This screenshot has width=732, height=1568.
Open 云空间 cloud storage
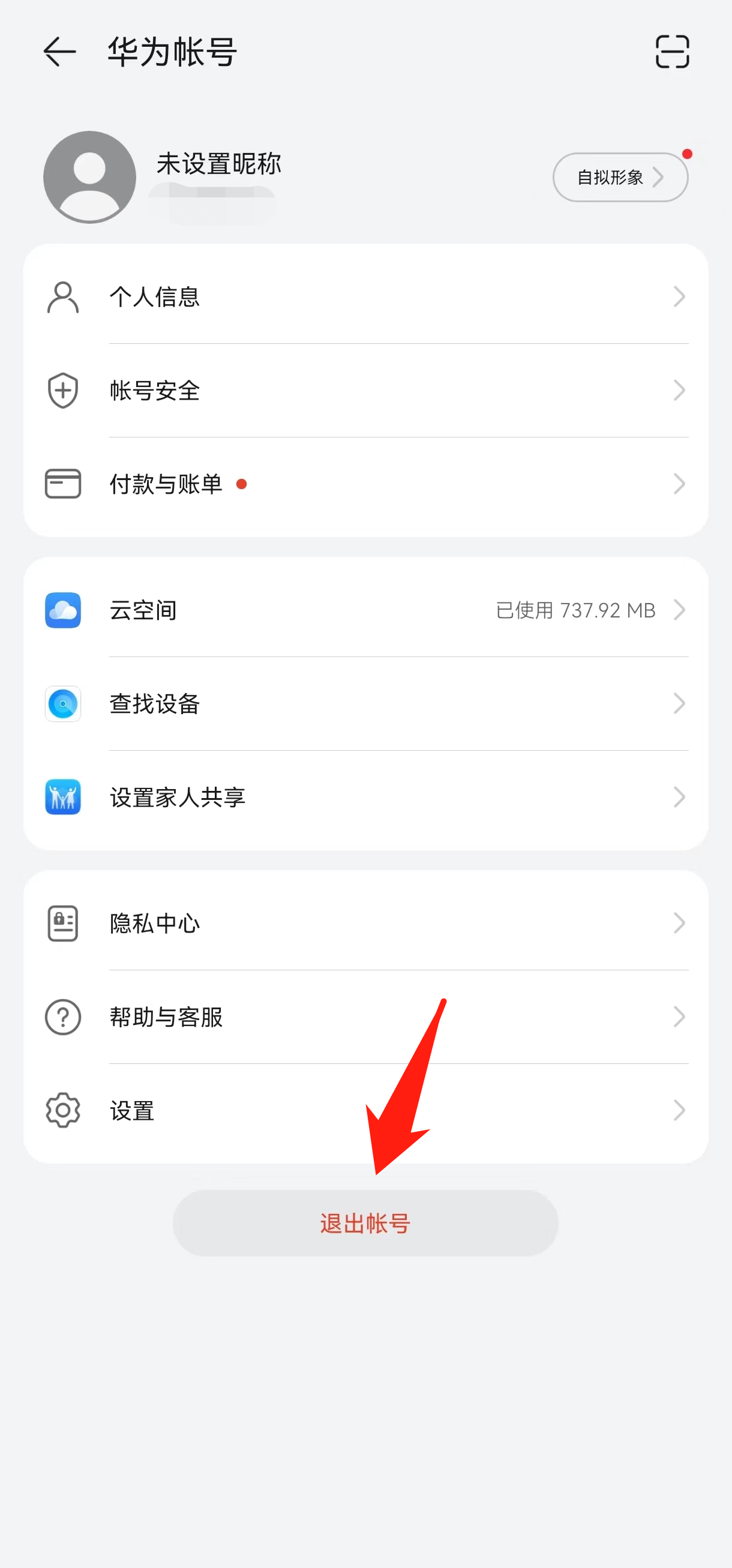pyautogui.click(x=365, y=610)
